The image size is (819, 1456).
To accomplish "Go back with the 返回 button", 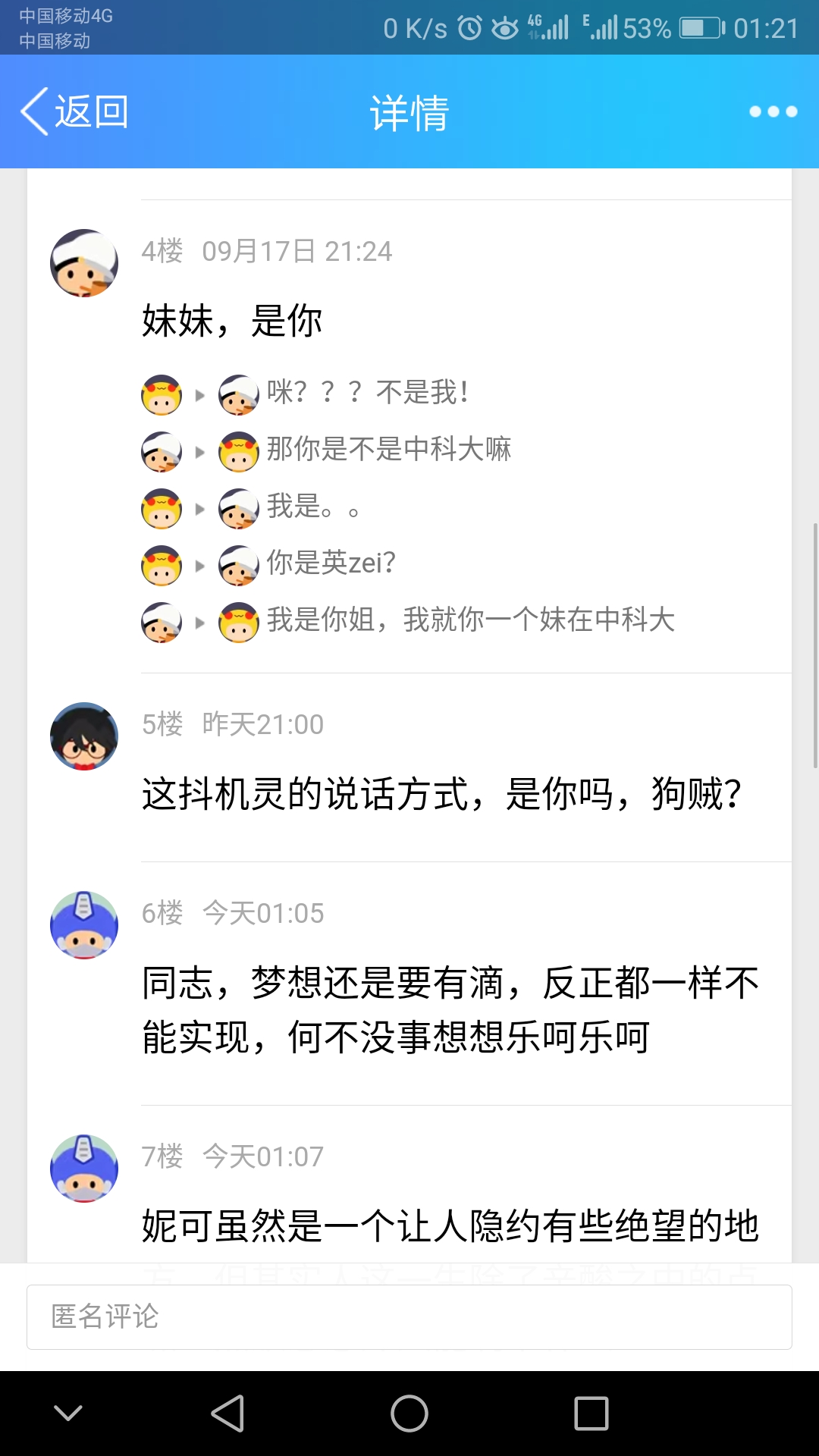I will [x=74, y=112].
